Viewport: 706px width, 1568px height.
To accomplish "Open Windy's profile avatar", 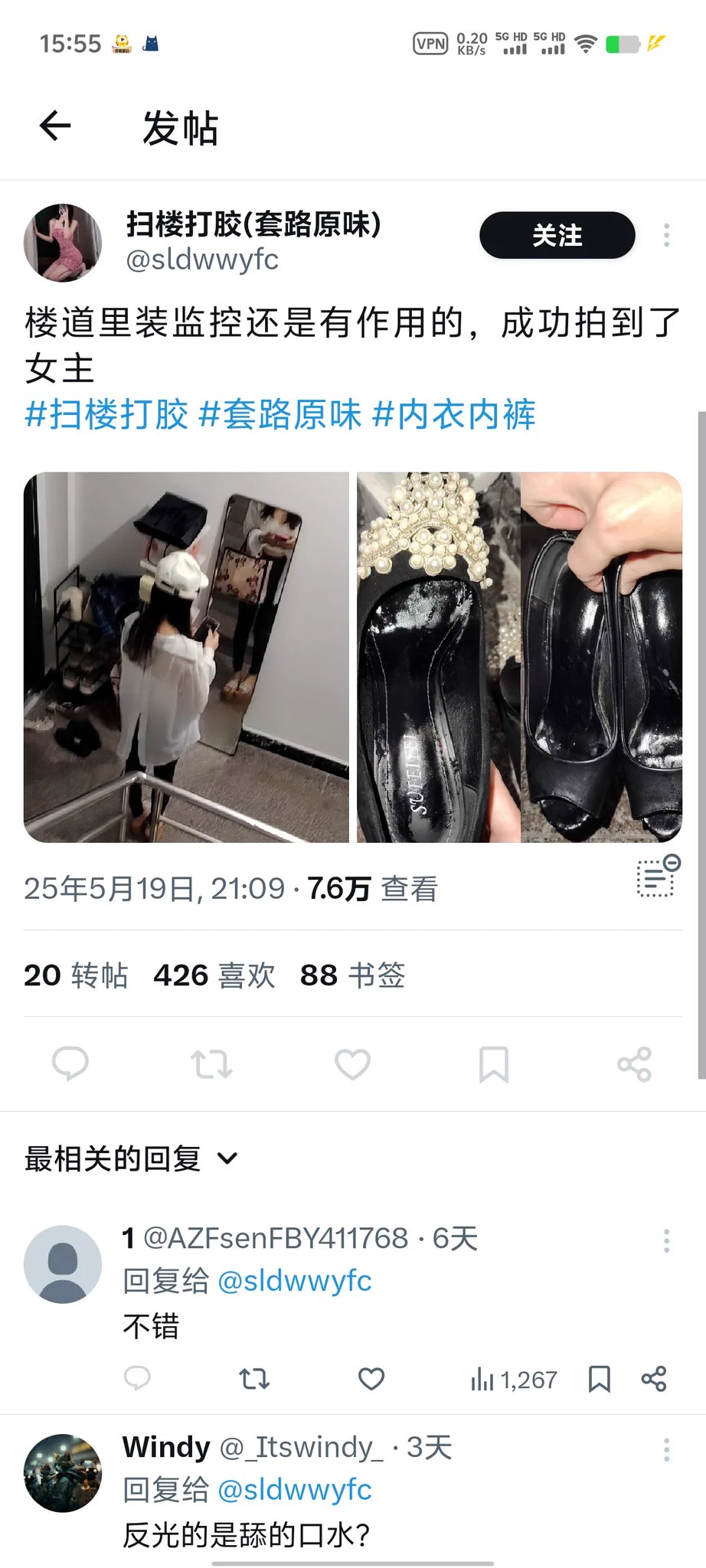I will pos(63,1472).
